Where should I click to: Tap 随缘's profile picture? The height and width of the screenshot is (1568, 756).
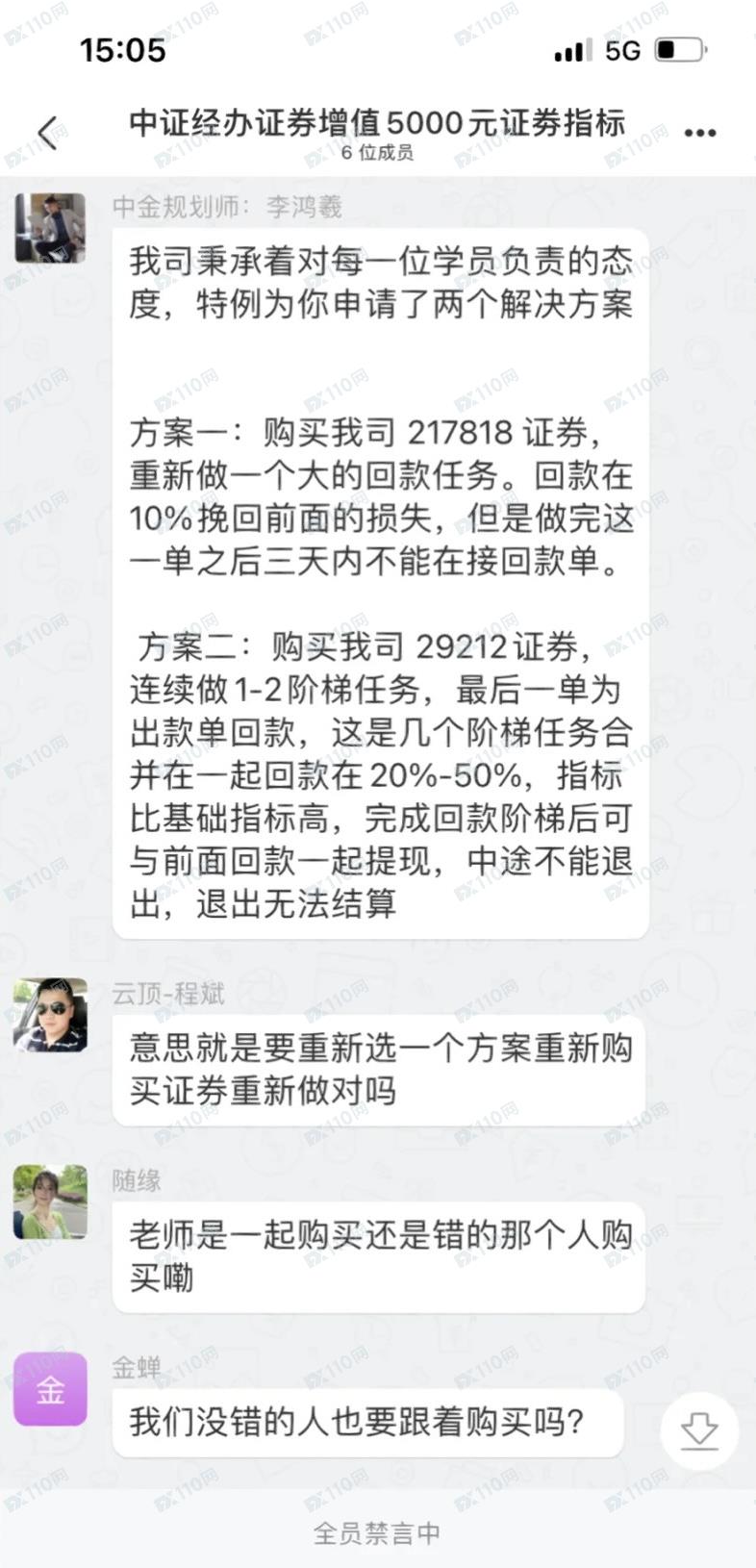(x=50, y=1201)
